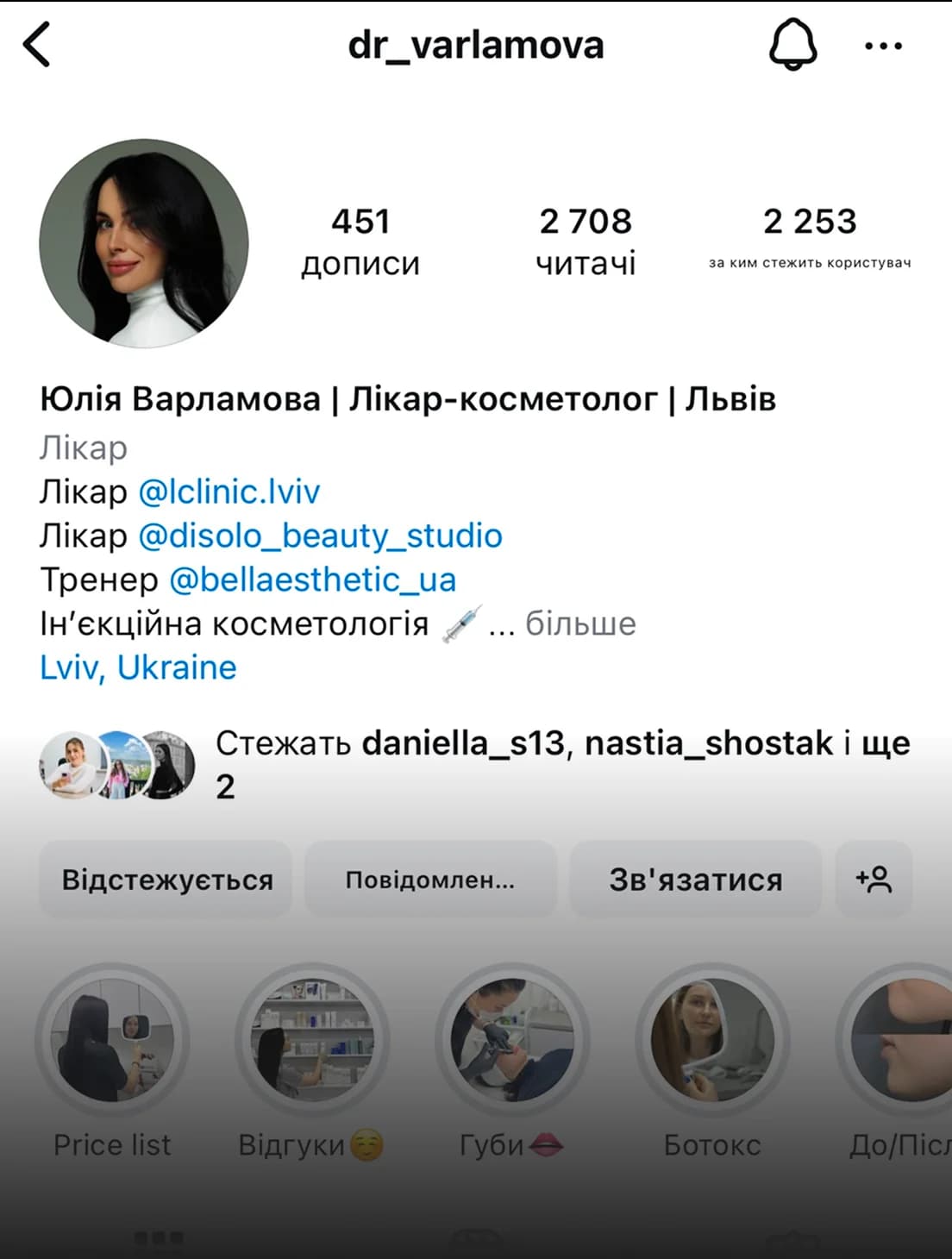View the profile picture
952x1259 pixels.
[144, 243]
